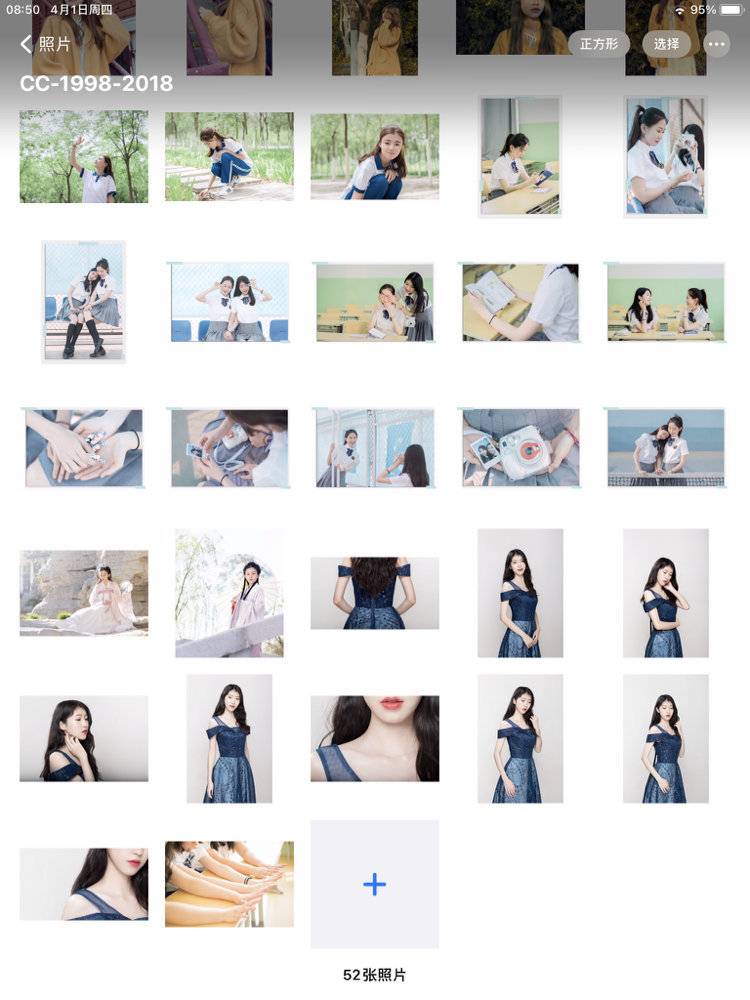This screenshot has height=1000, width=750.
Task: Open photo of legs stretched on yellow desks
Action: [229, 884]
